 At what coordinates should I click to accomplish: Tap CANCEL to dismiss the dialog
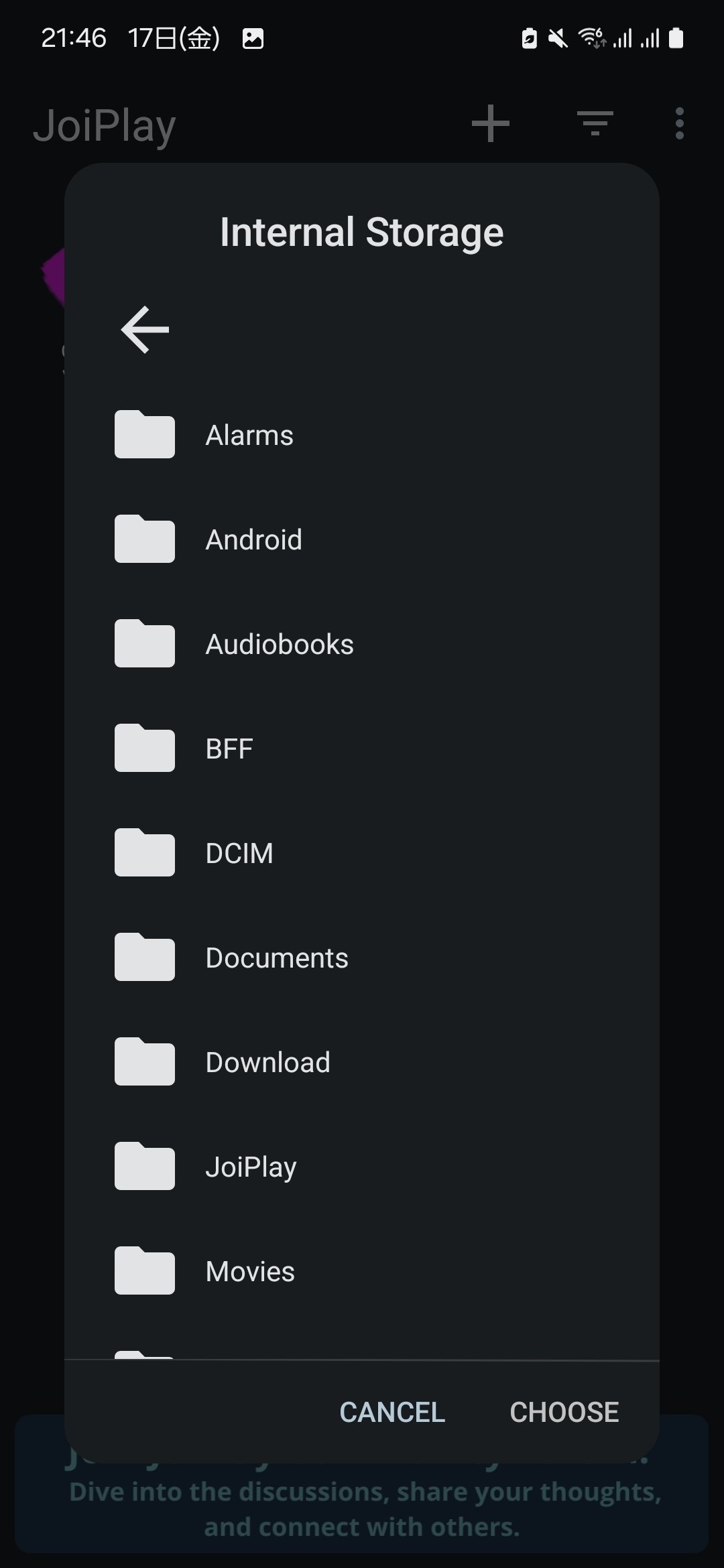click(x=392, y=1412)
